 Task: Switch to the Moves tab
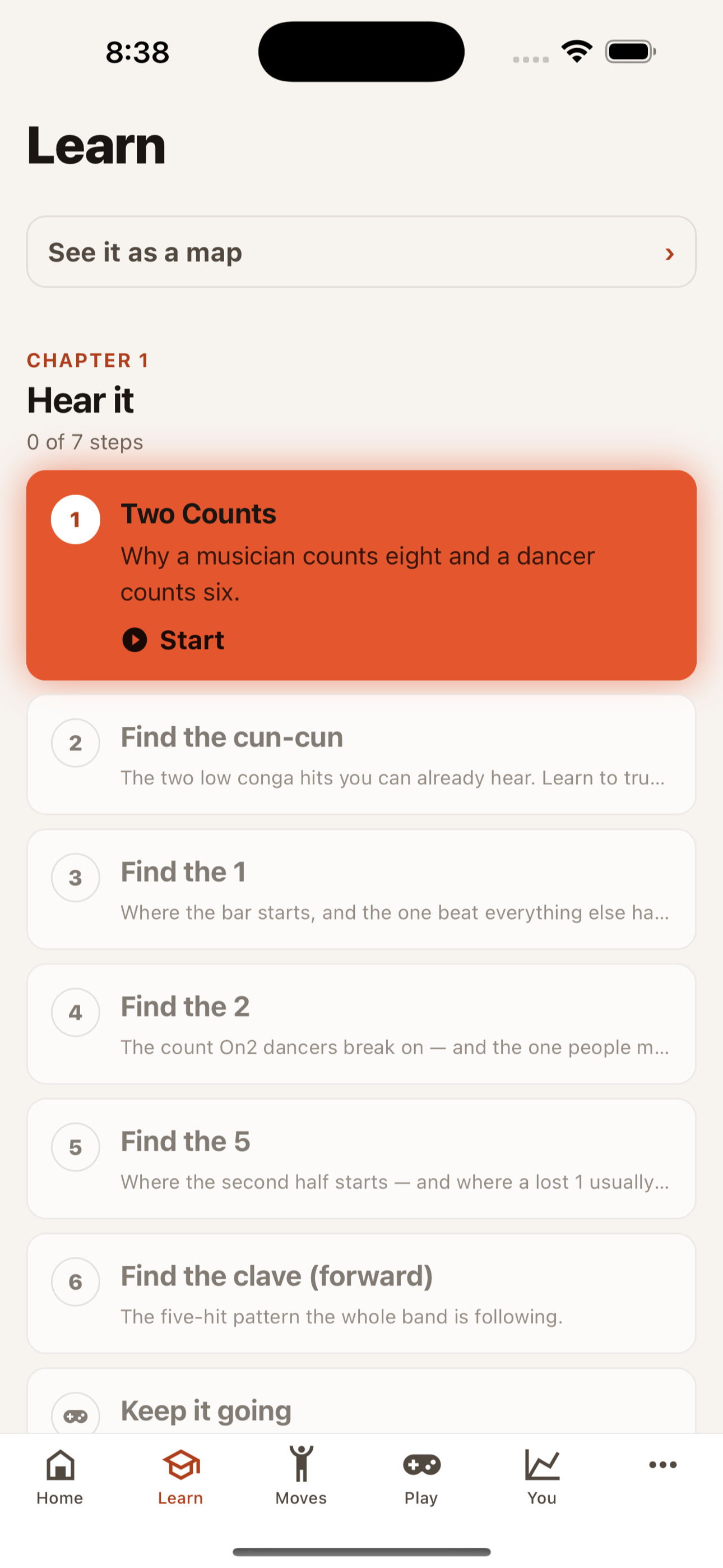(x=302, y=1477)
